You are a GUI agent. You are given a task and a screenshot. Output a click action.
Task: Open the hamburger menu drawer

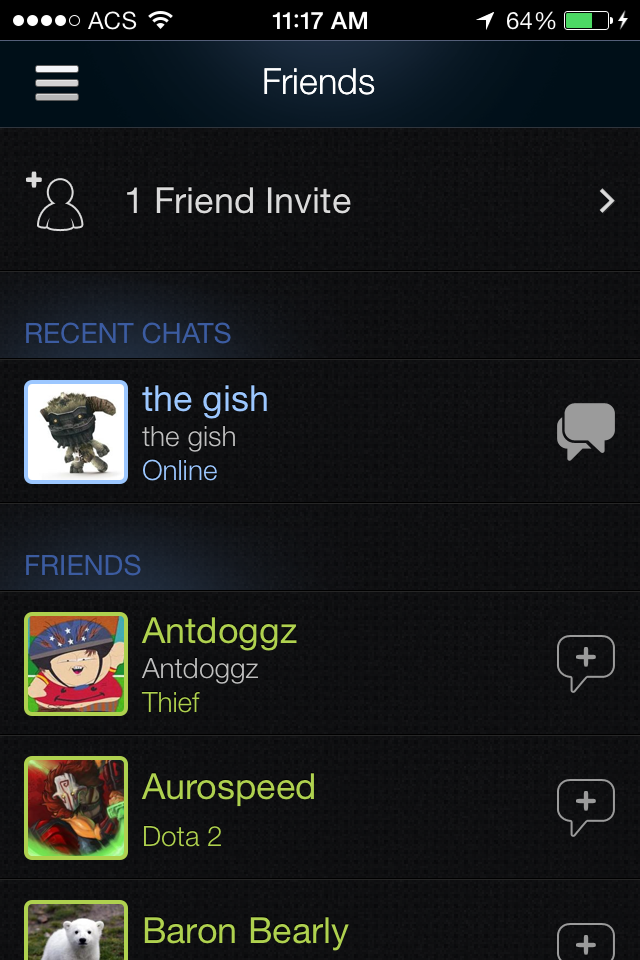tap(57, 83)
